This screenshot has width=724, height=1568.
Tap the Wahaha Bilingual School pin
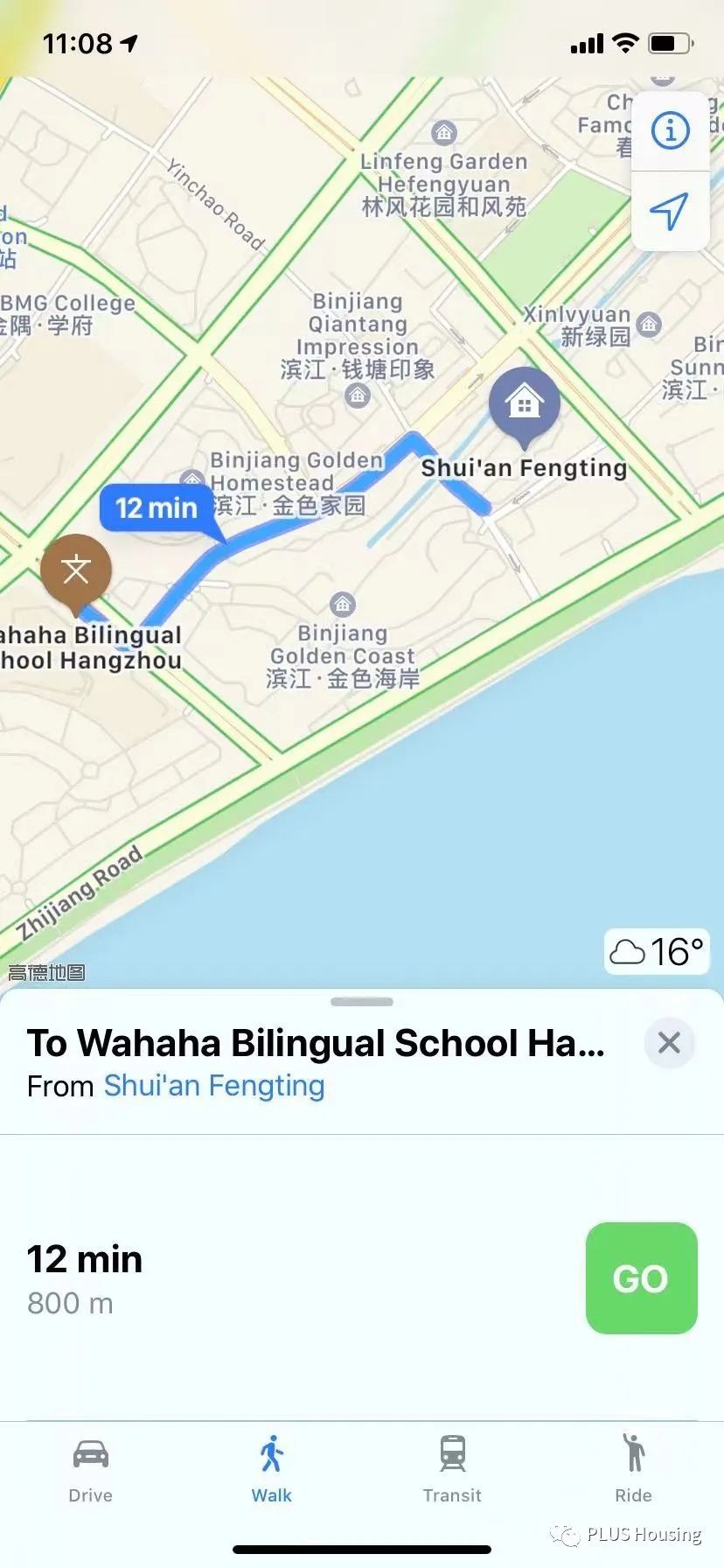(x=76, y=570)
